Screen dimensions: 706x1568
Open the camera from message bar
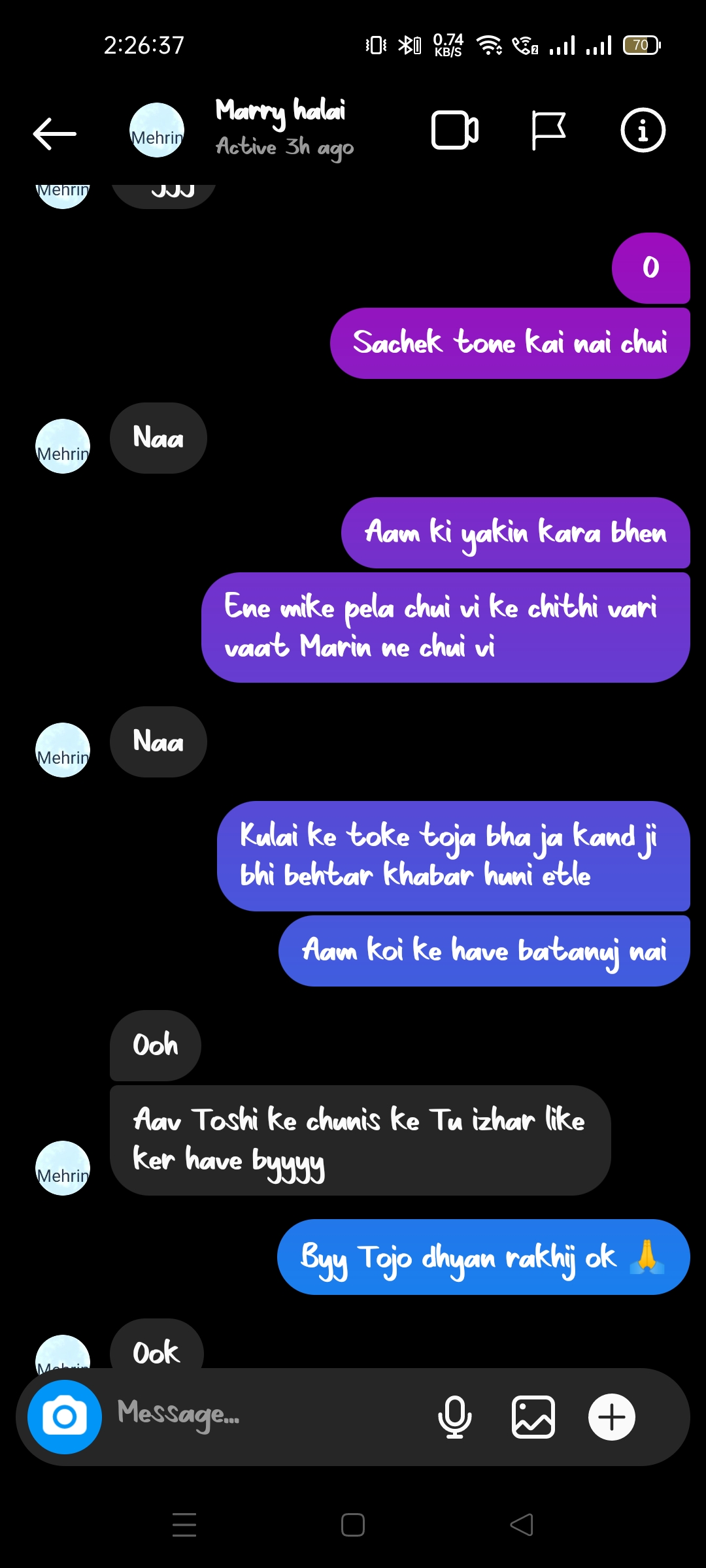tap(64, 1416)
